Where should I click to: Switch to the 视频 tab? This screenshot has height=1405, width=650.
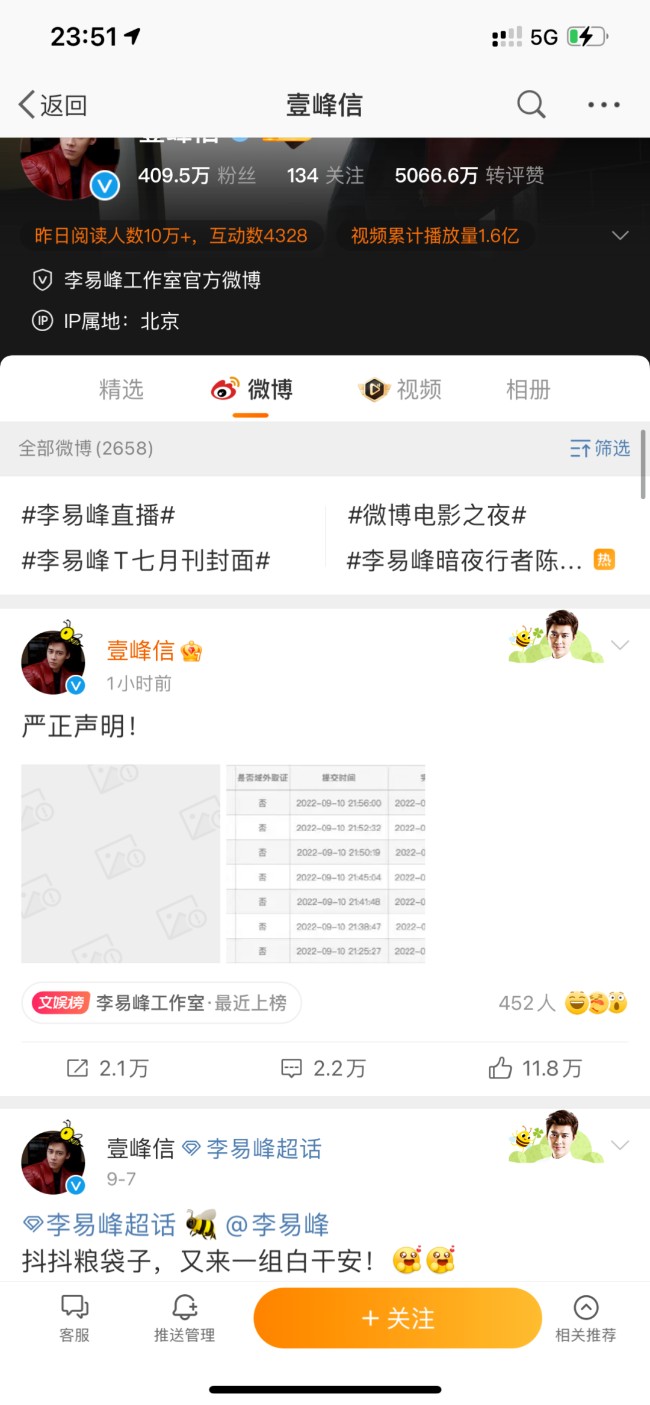click(x=401, y=389)
